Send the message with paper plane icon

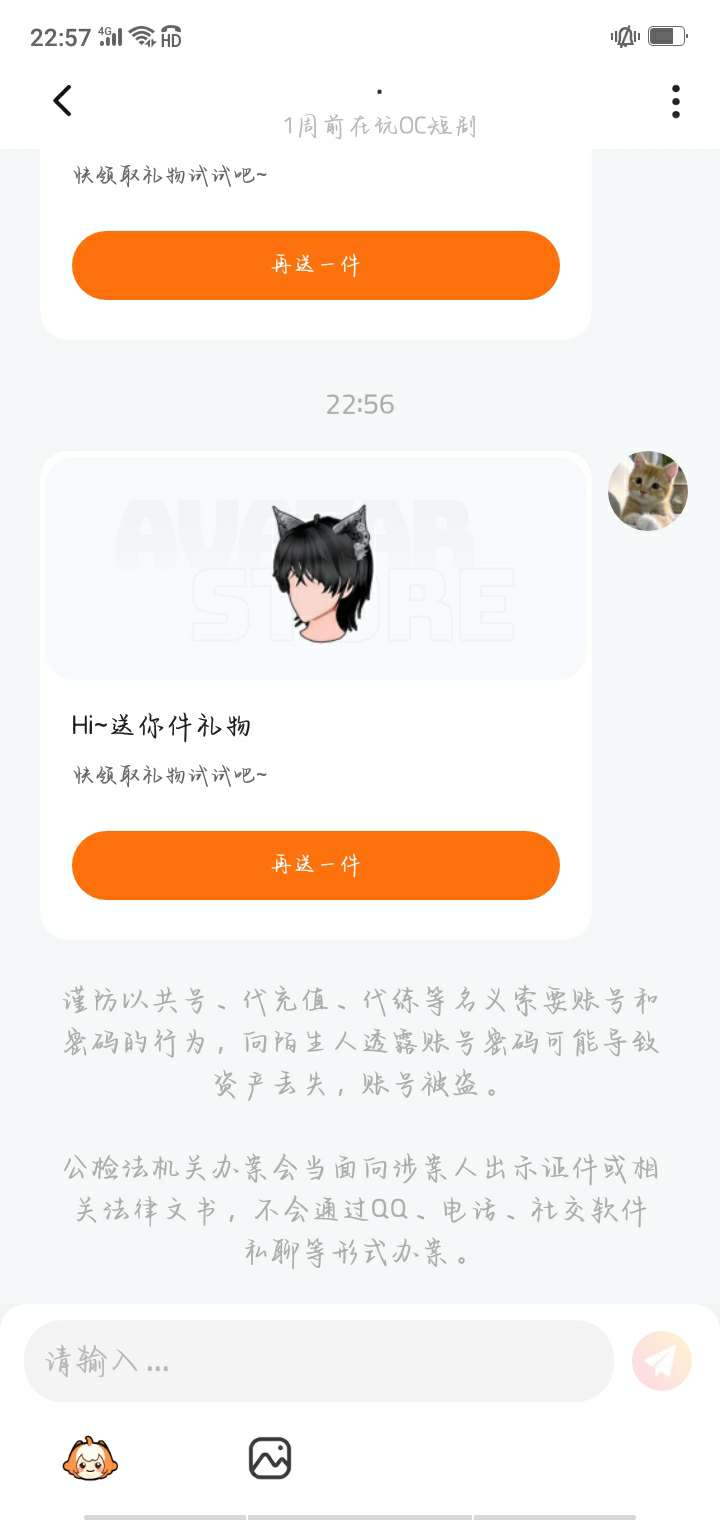point(661,1361)
